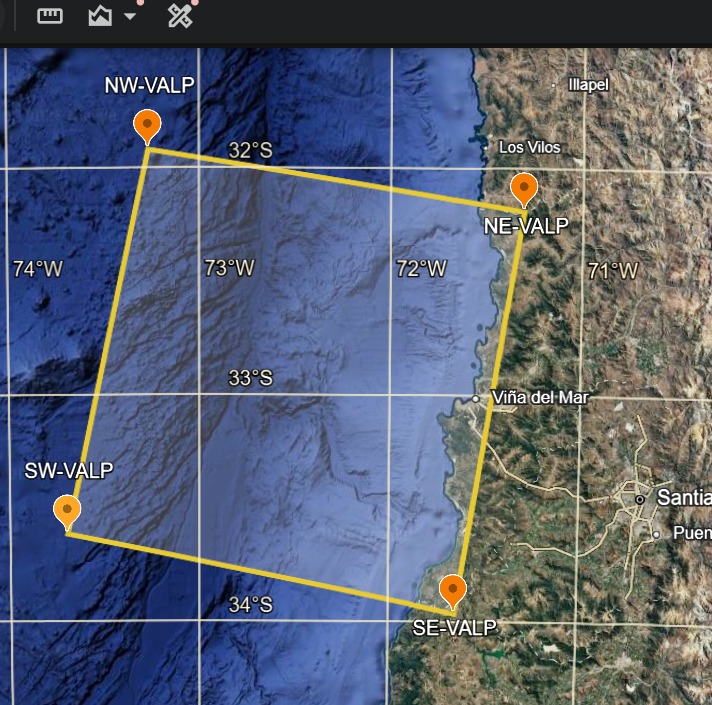Tap the Viña del Mar place marker
Viewport: 712px width, 705px height.
(x=475, y=399)
